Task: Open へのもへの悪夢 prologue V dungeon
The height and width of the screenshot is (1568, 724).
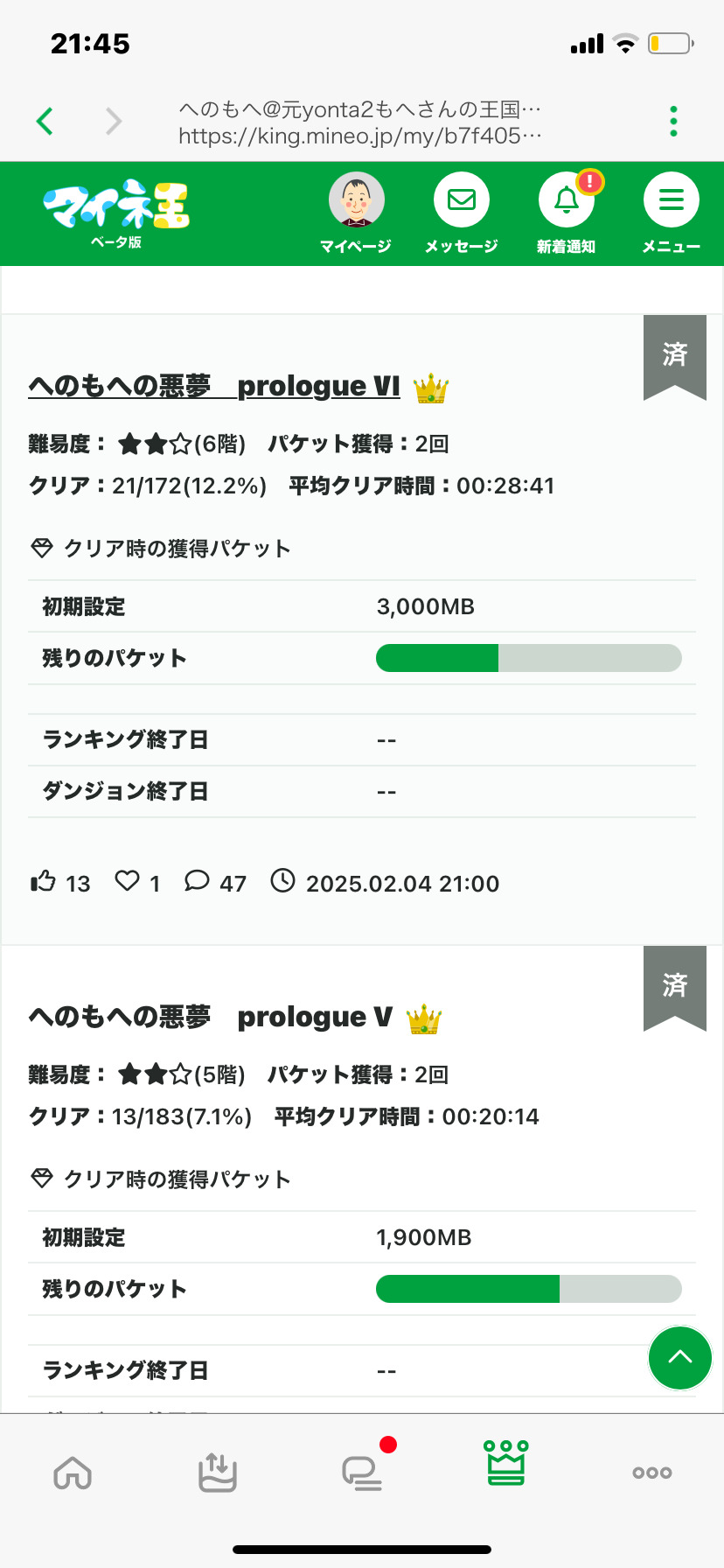Action: point(210,1017)
